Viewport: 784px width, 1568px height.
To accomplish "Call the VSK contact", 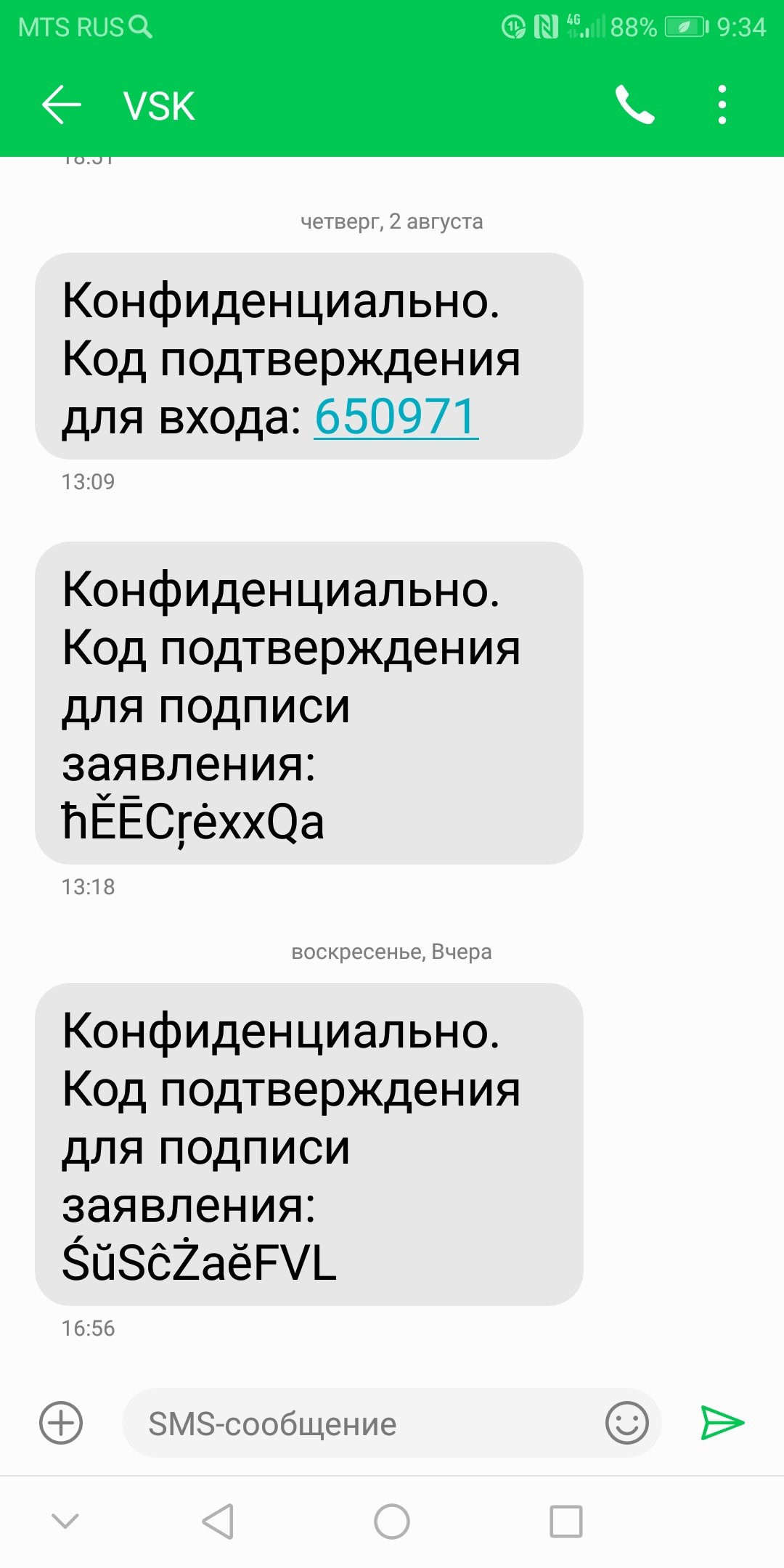I will (634, 105).
